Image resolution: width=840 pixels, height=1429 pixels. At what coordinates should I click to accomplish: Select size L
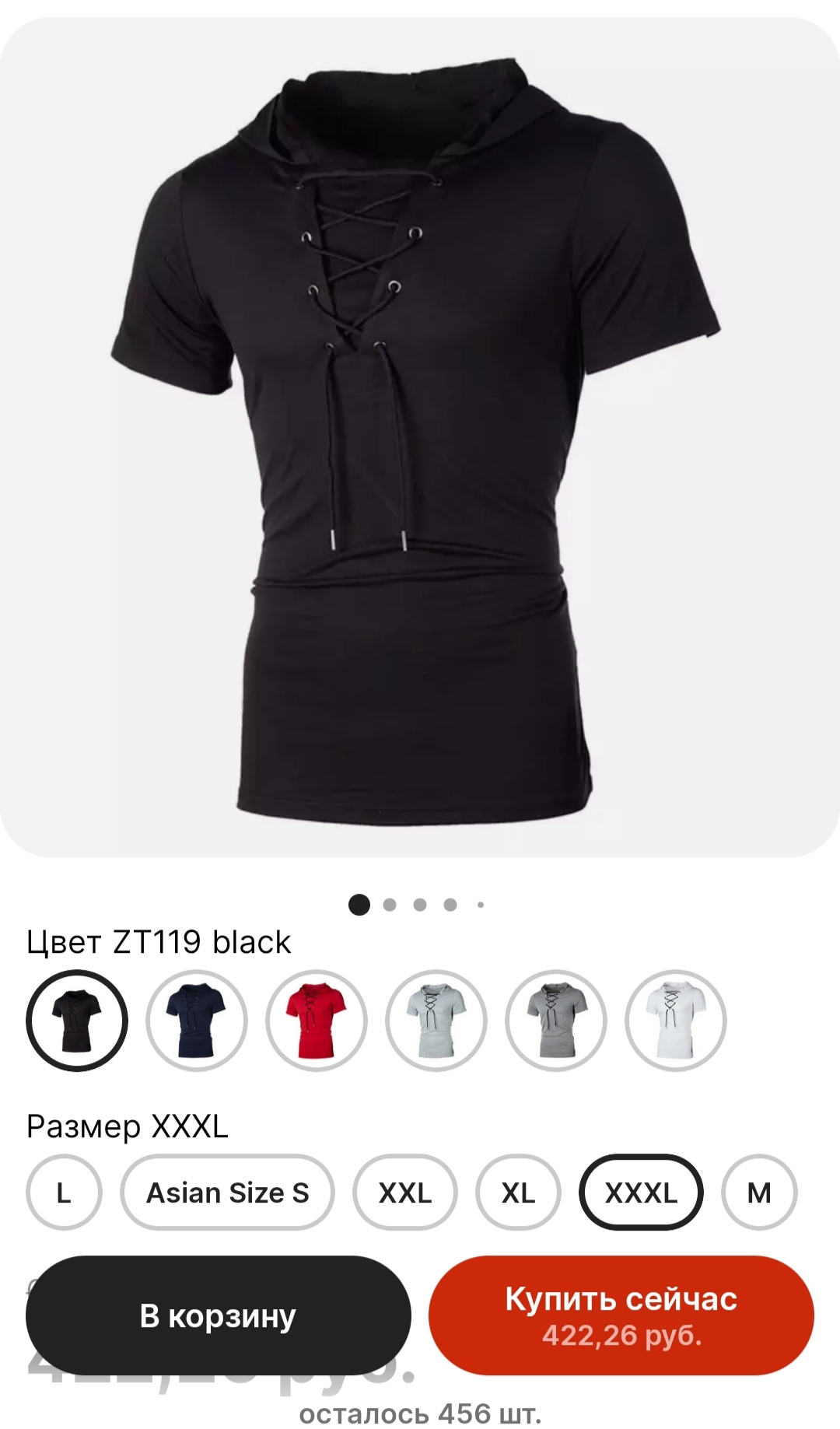pos(64,1192)
